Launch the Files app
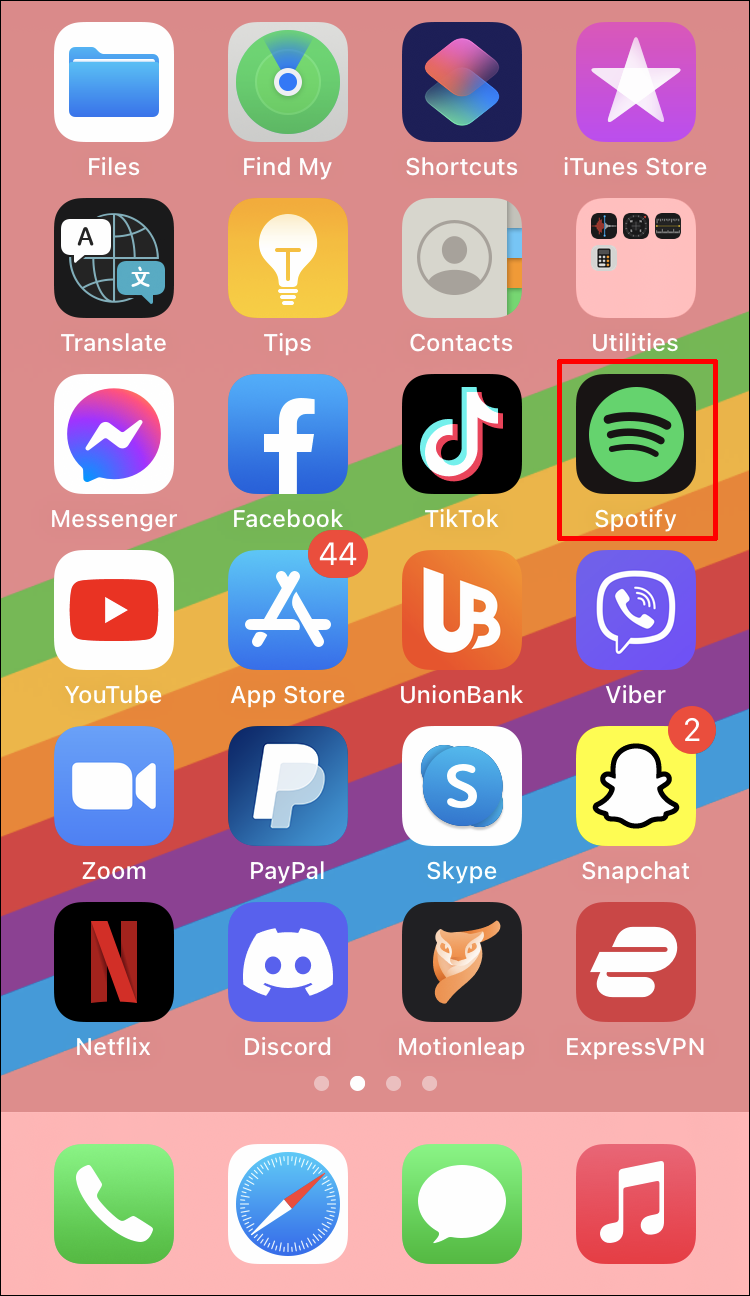Viewport: 750px width, 1296px height. tap(114, 82)
